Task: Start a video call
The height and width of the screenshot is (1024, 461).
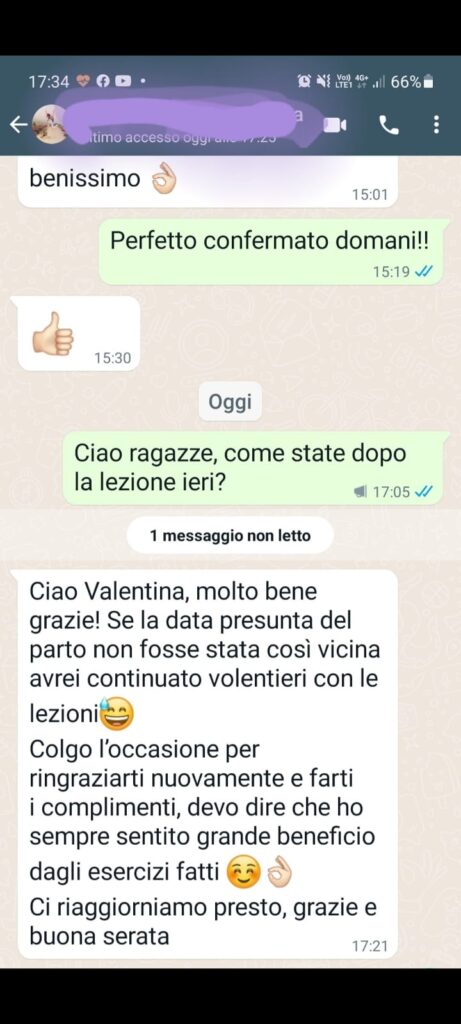Action: pyautogui.click(x=335, y=125)
